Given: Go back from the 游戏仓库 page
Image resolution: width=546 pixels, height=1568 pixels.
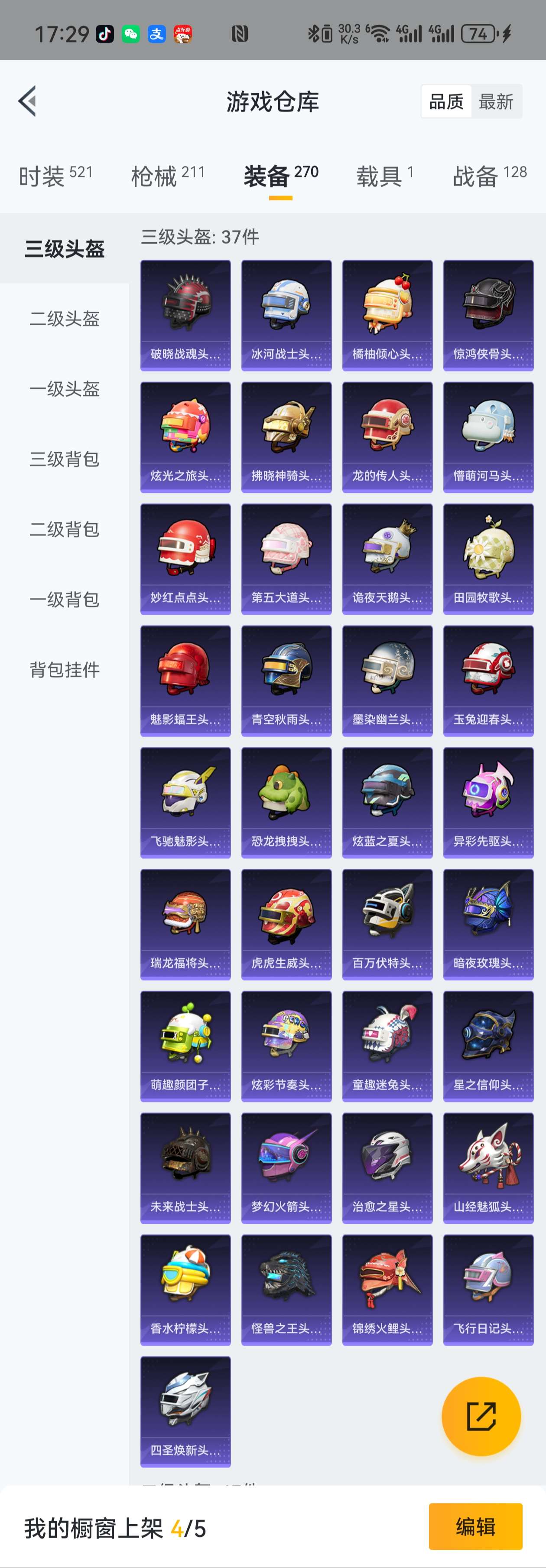Looking at the screenshot, I should tap(27, 101).
